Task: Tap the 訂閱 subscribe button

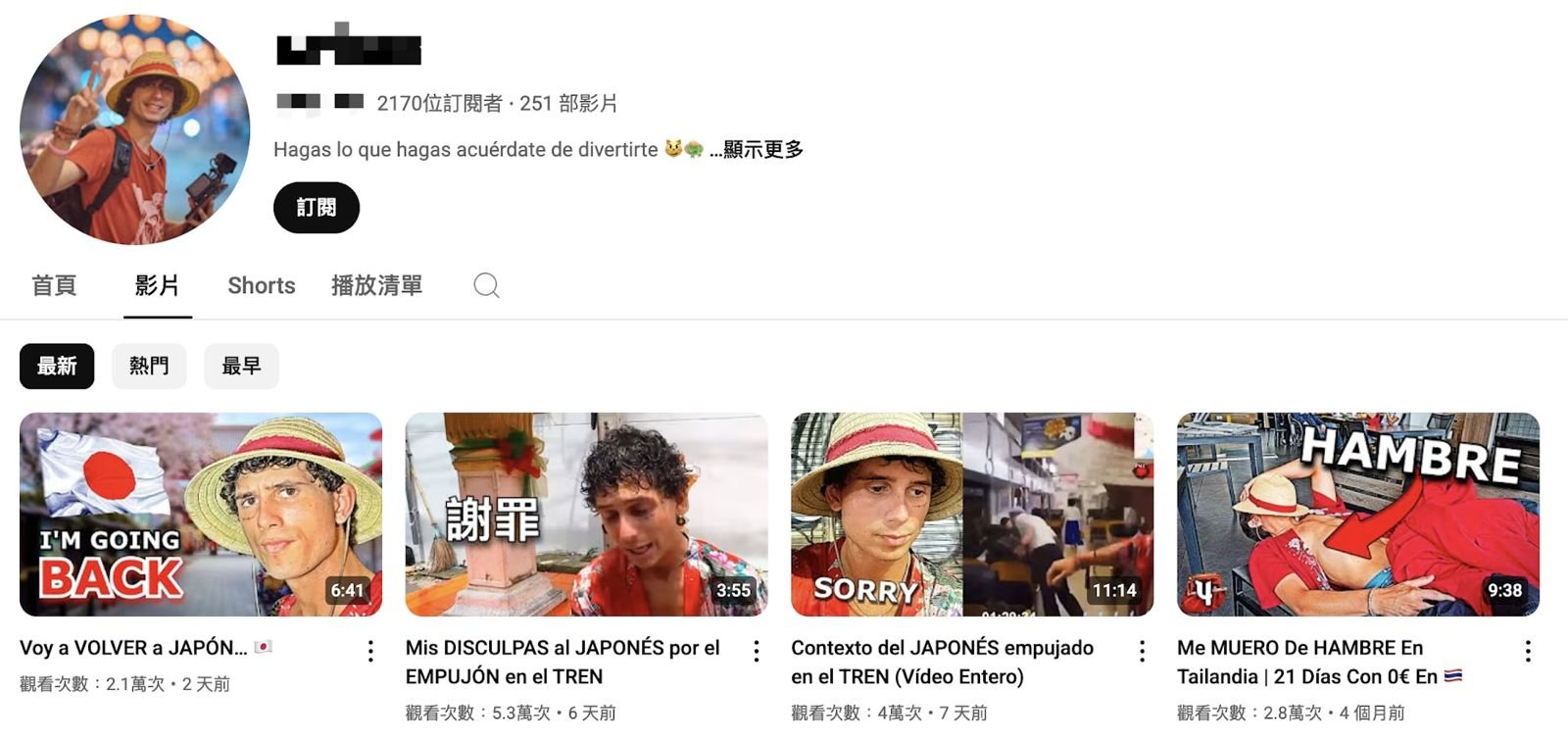Action: pos(316,208)
